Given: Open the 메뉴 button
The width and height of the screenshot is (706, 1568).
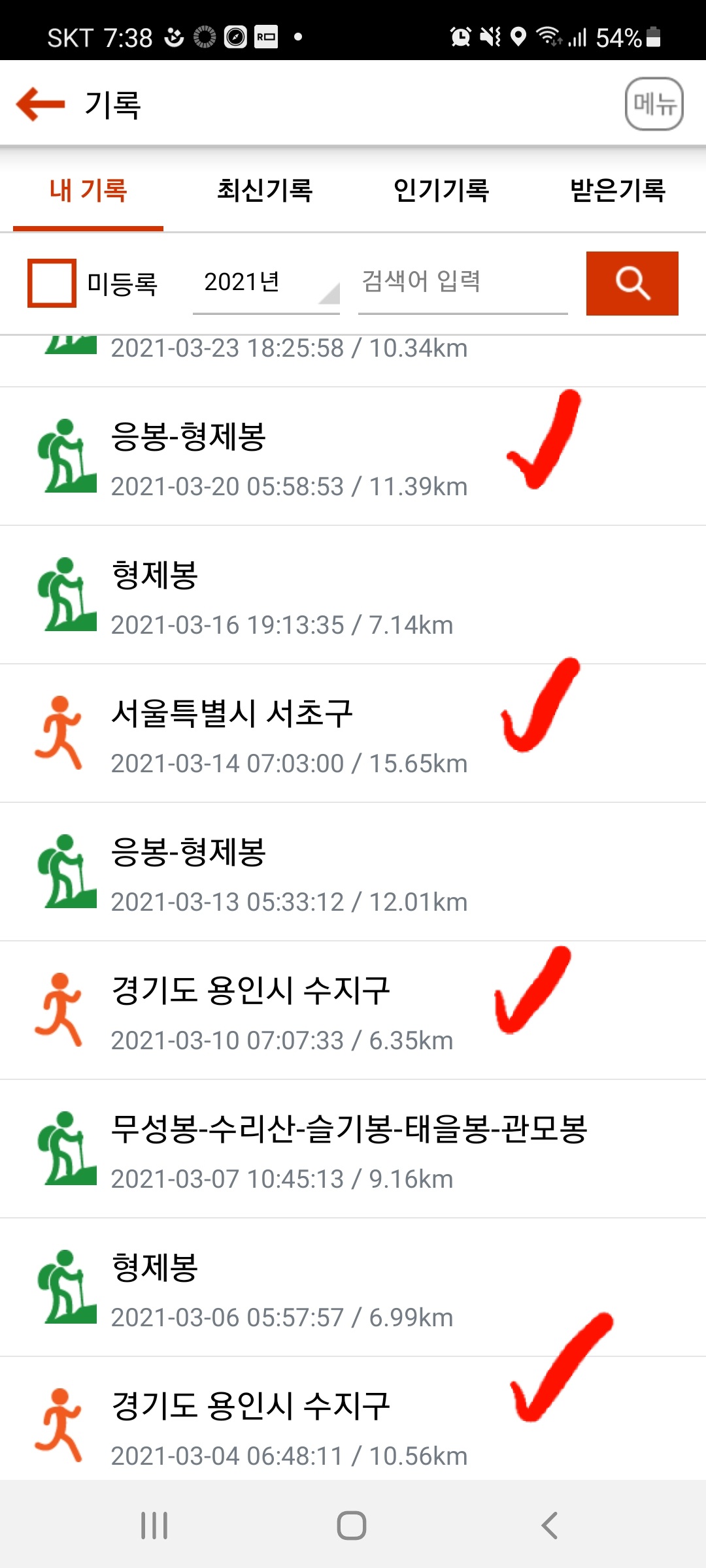Looking at the screenshot, I should click(x=654, y=105).
